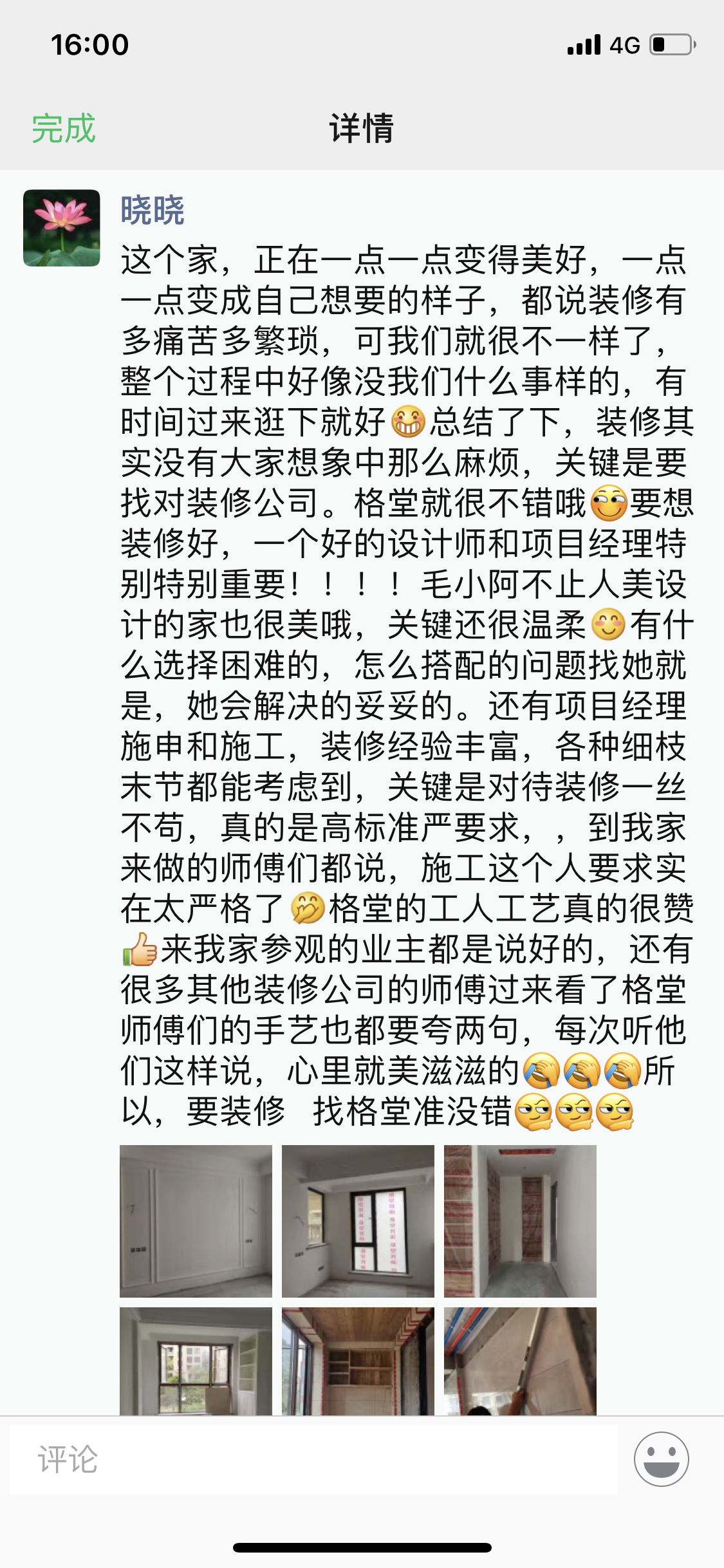Tap the 详情 title bar

click(x=362, y=127)
